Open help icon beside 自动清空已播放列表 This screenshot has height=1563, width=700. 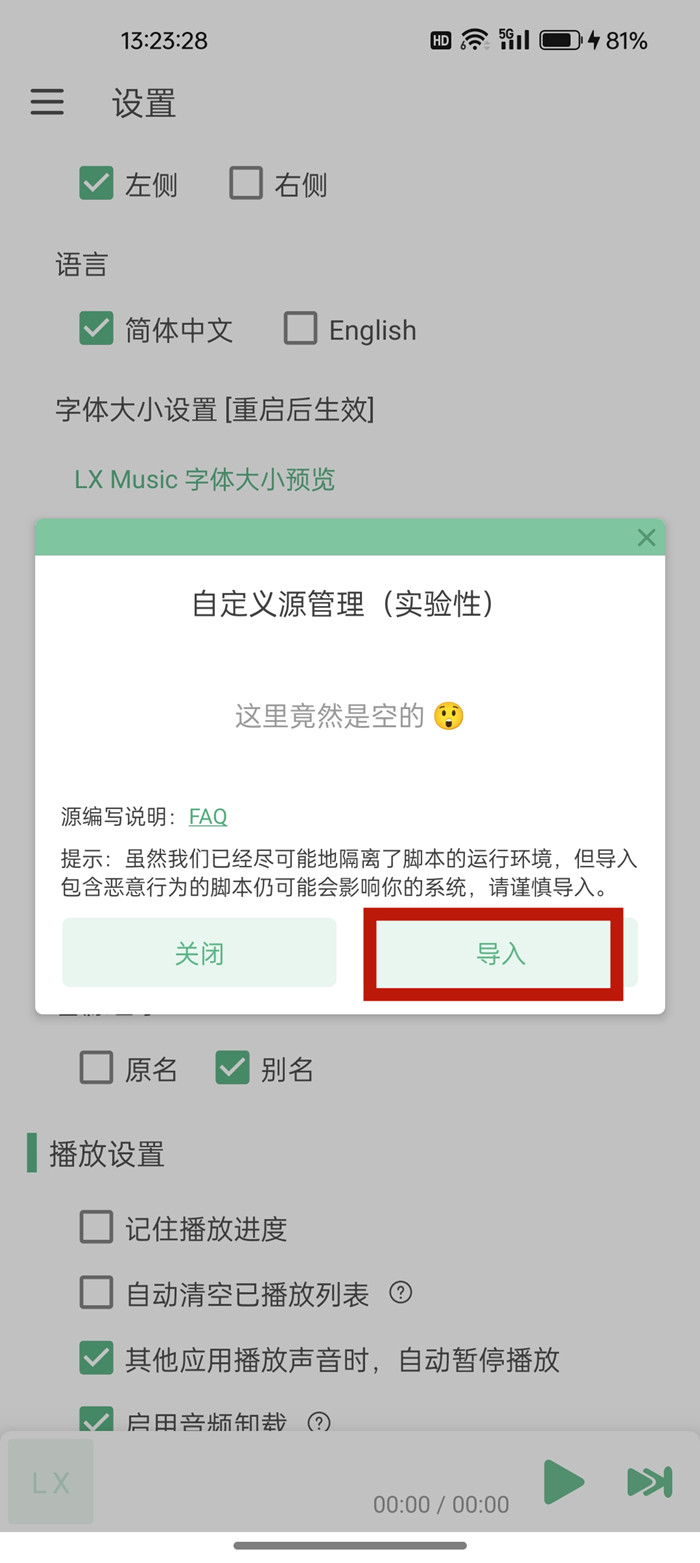[401, 1293]
